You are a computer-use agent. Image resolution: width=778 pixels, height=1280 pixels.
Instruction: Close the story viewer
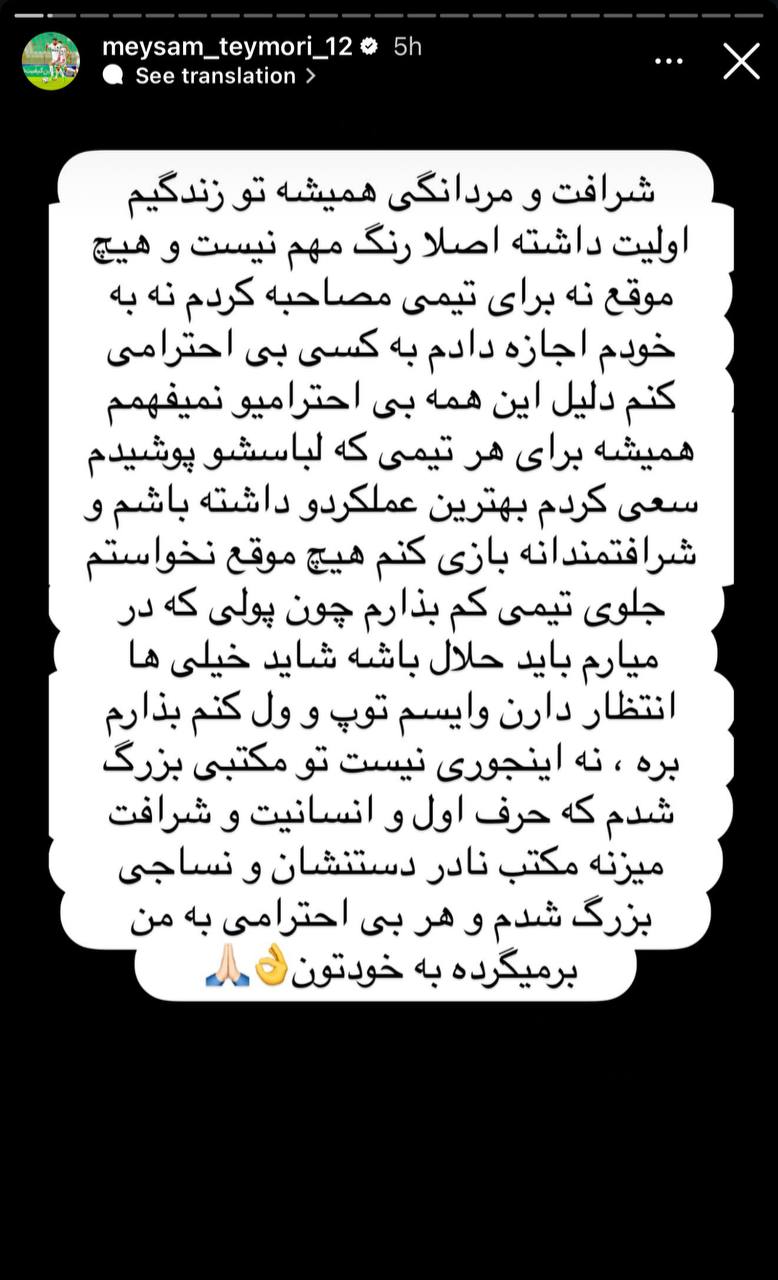tap(741, 61)
